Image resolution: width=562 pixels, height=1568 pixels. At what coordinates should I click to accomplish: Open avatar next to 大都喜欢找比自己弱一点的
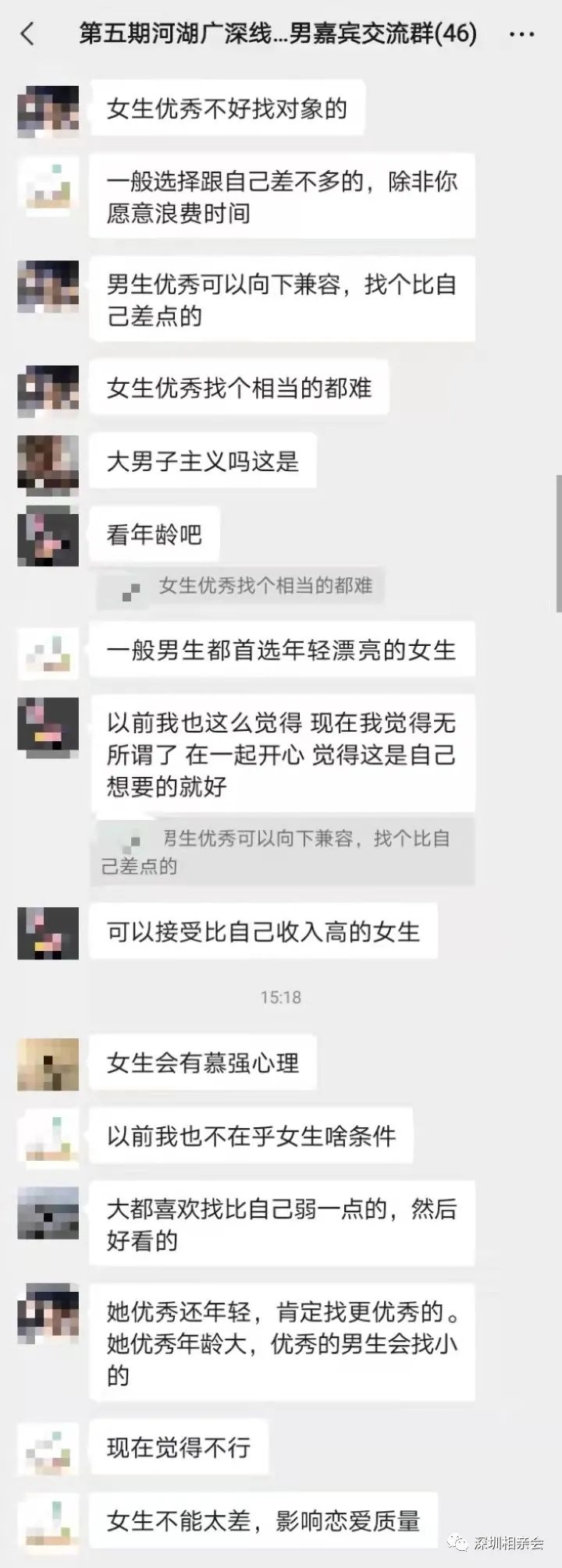click(x=48, y=1214)
